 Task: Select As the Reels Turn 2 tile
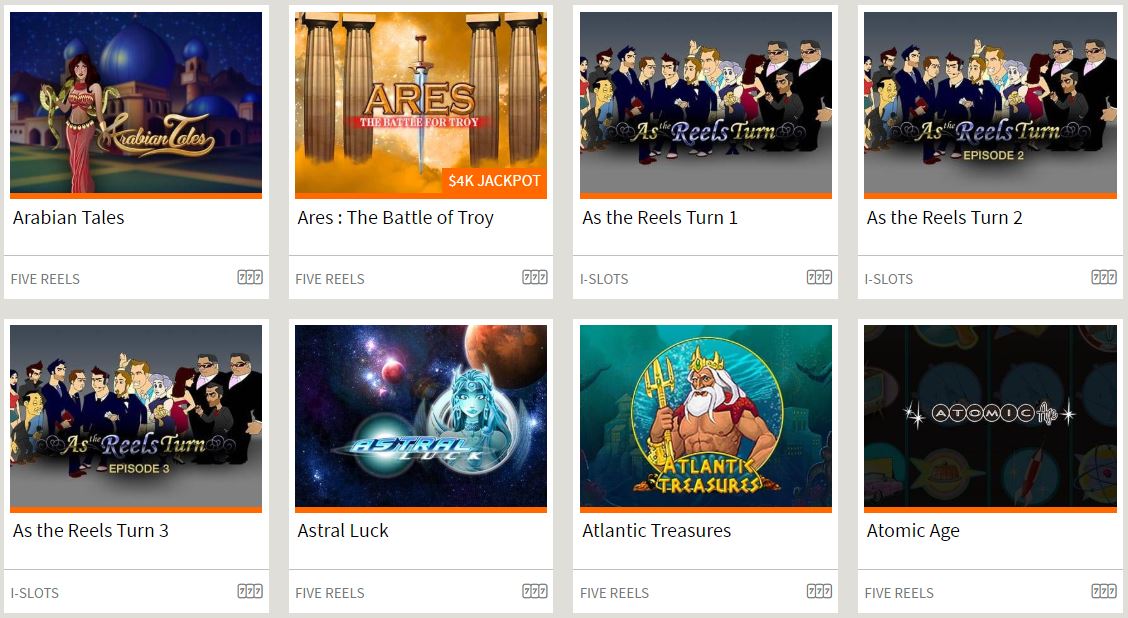(990, 103)
